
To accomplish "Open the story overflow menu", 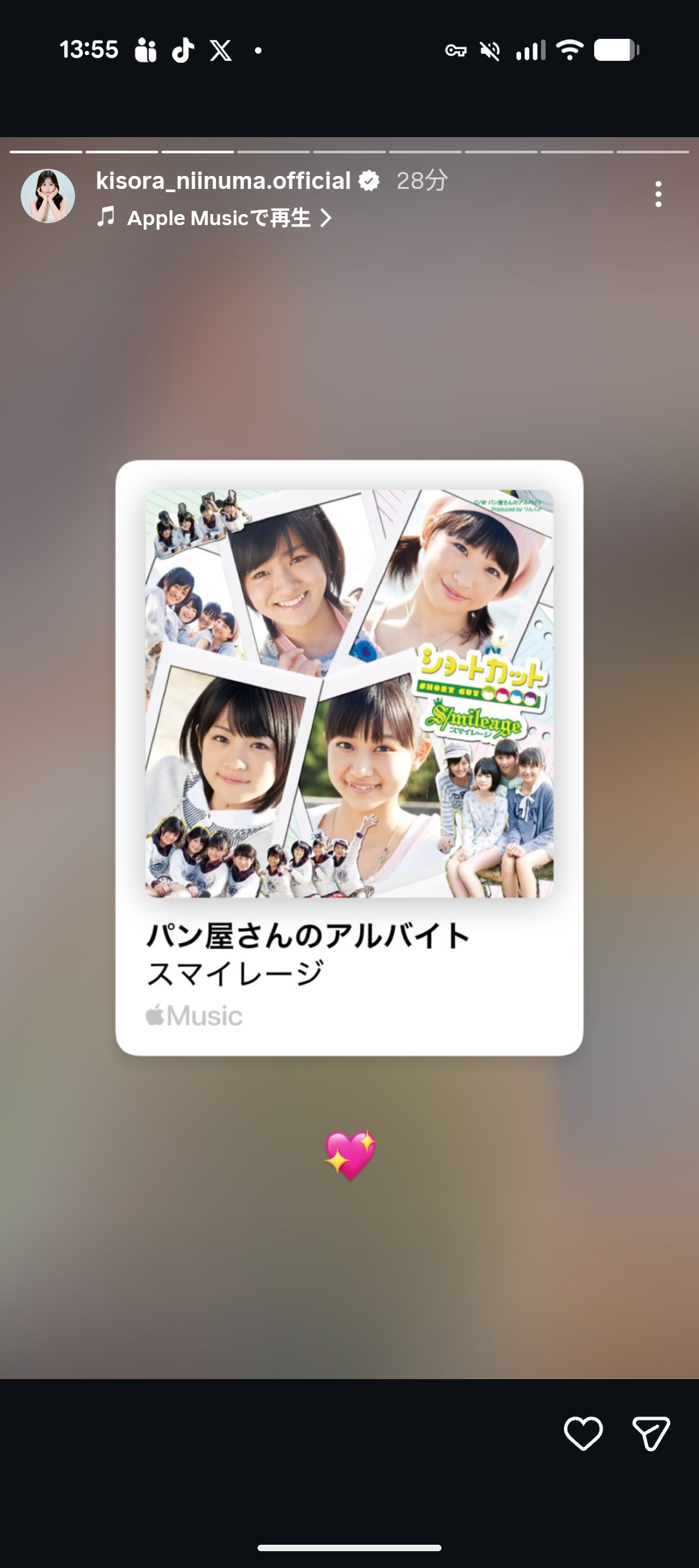I will (x=658, y=194).
